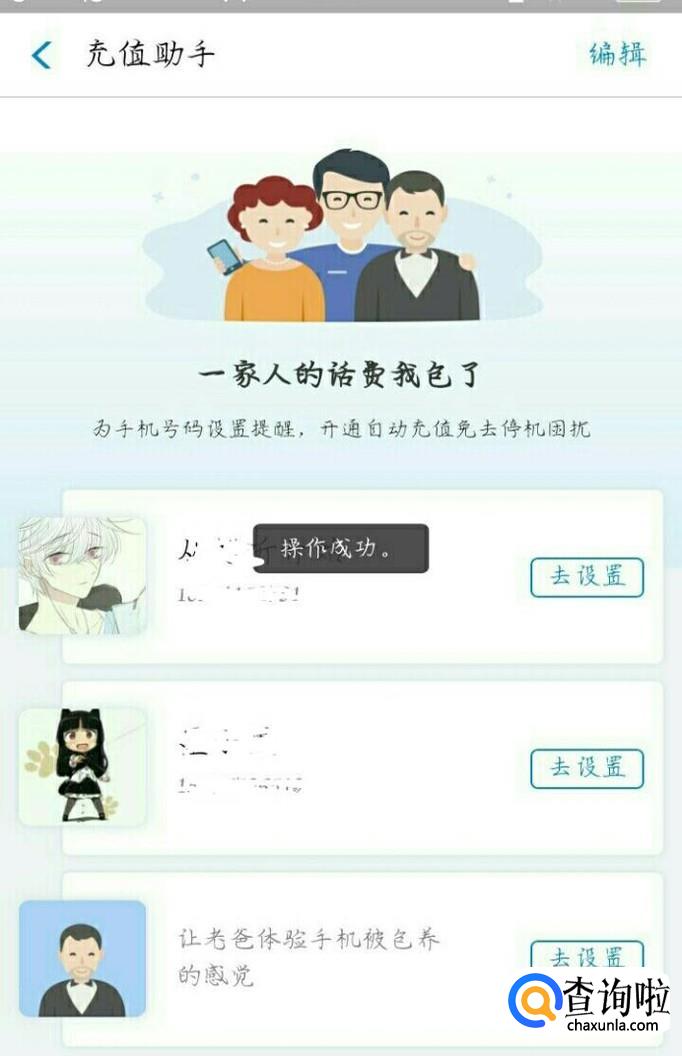Tap 编辑 in the top bar
The image size is (682, 1056).
pos(617,54)
